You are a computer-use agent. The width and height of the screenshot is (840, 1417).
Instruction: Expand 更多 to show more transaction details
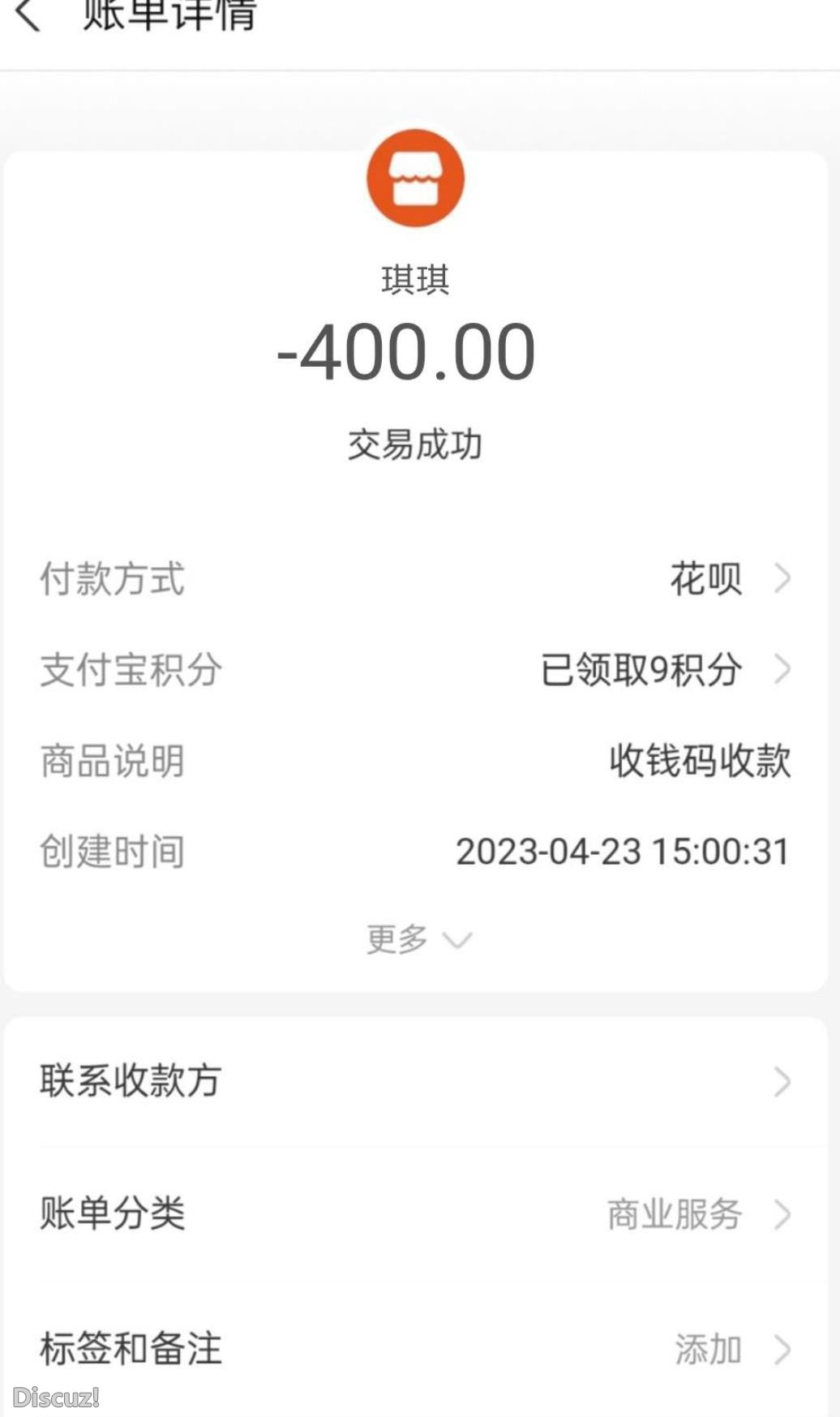396,938
